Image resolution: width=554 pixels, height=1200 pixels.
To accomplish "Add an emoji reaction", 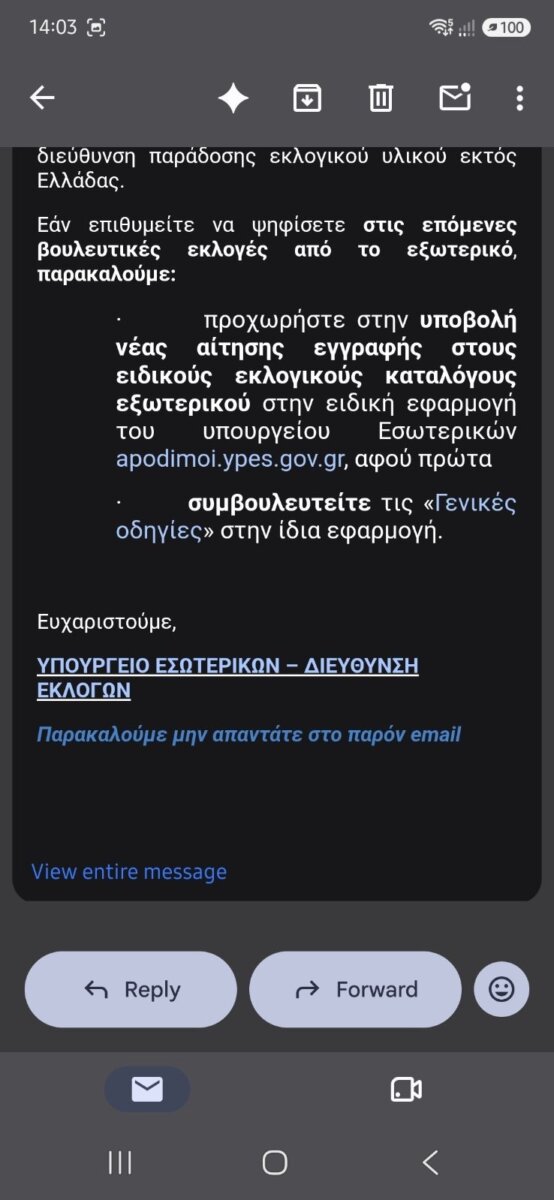I will tap(501, 989).
